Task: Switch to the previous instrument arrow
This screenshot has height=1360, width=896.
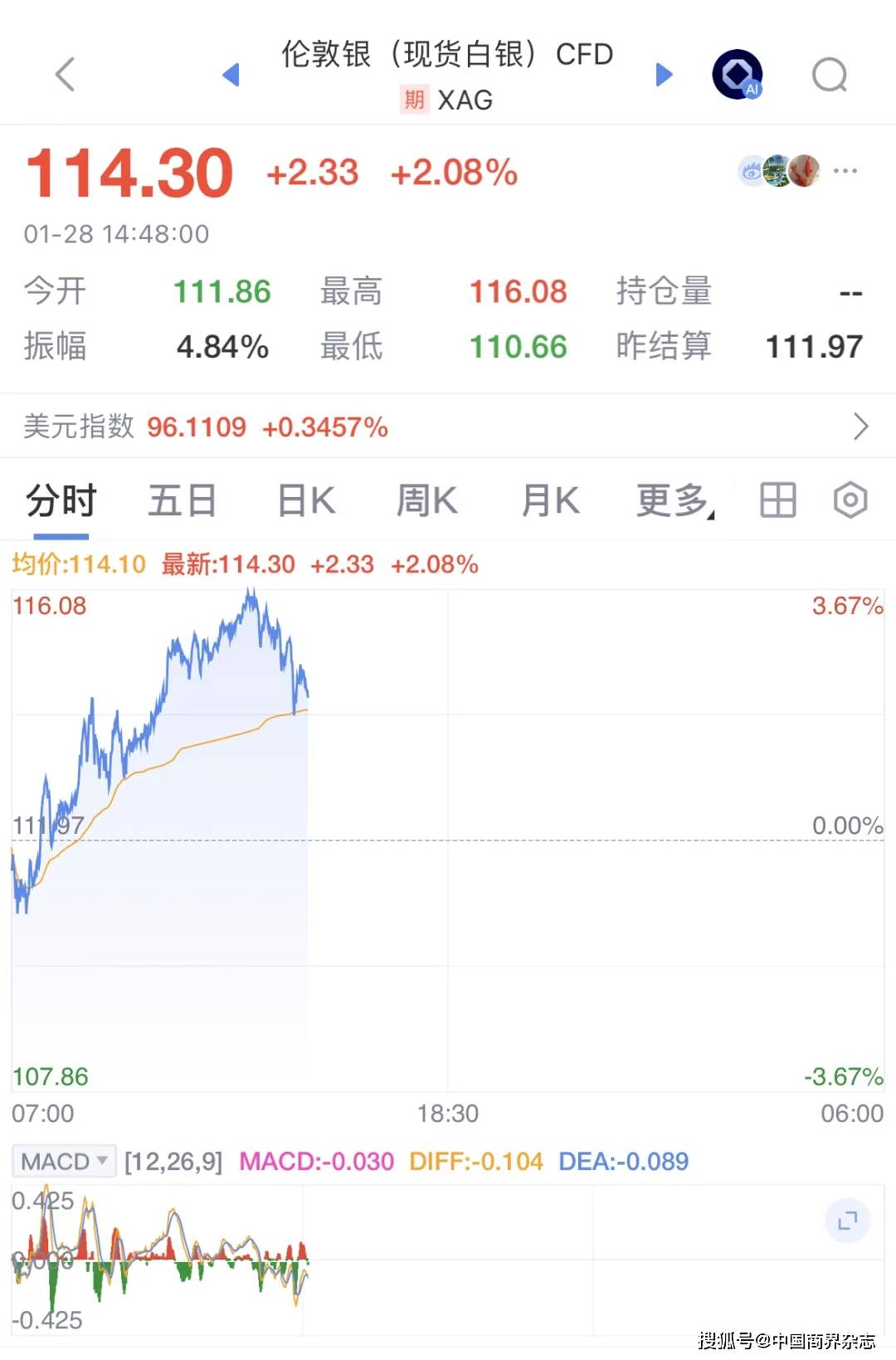Action: point(231,75)
